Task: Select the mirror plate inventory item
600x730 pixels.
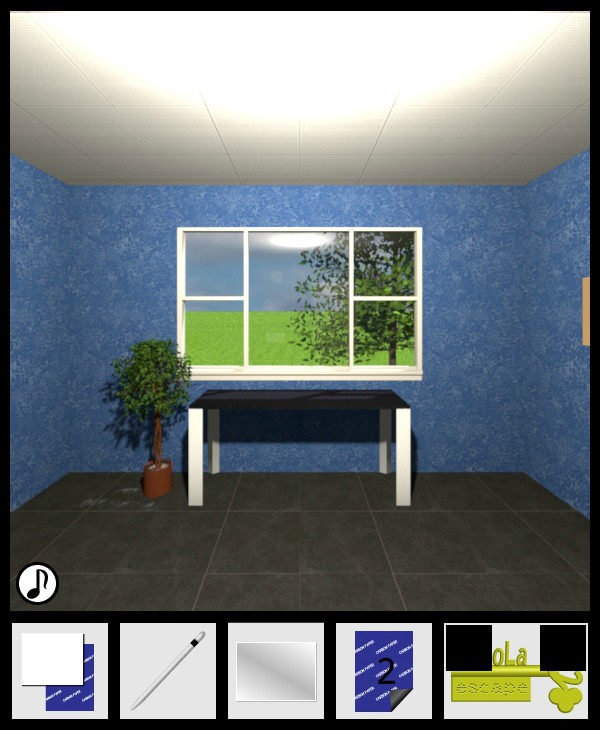Action: (276, 671)
